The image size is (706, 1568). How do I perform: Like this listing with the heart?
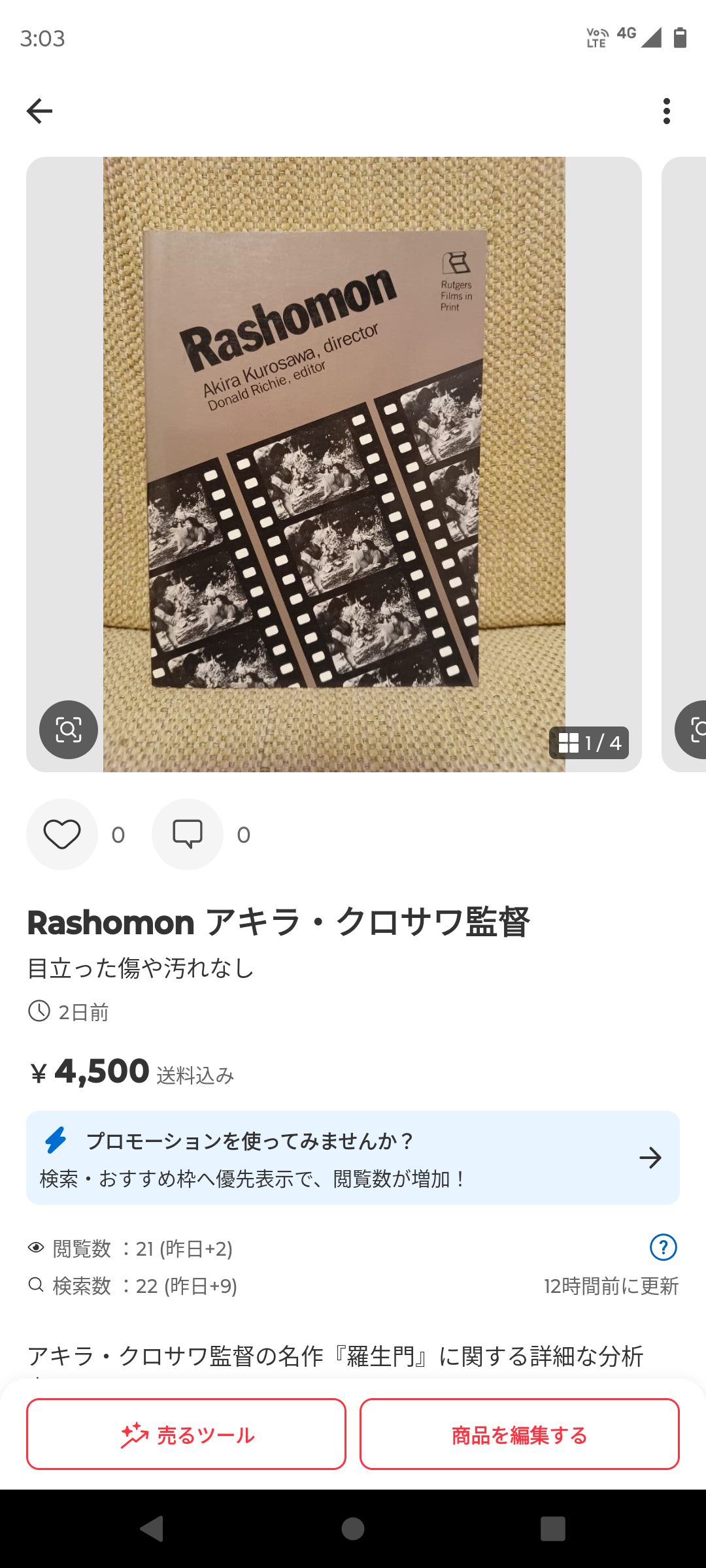click(62, 834)
